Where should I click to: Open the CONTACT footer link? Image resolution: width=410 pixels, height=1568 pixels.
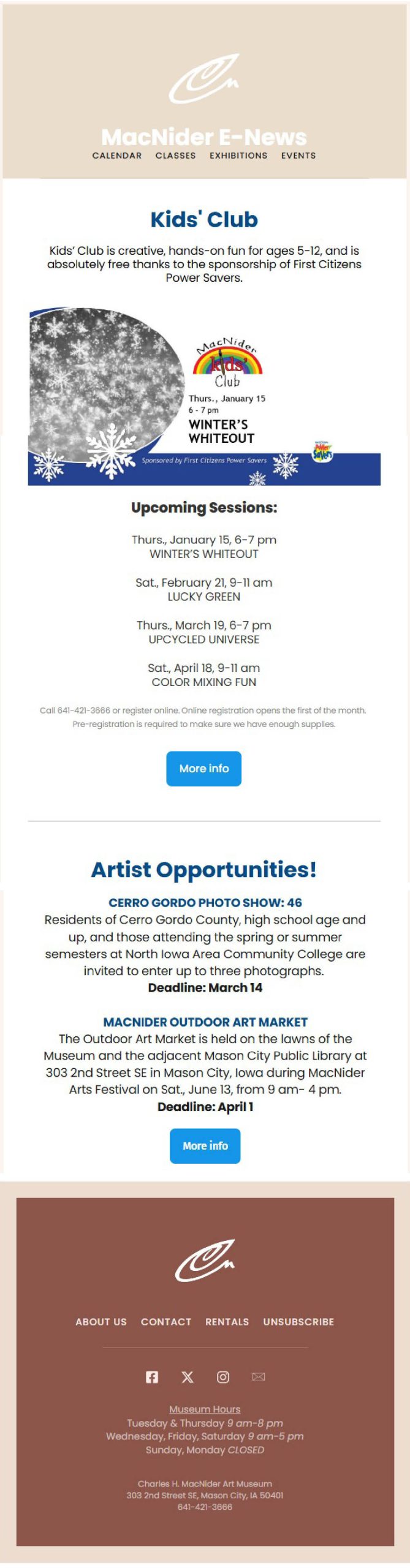click(166, 1322)
